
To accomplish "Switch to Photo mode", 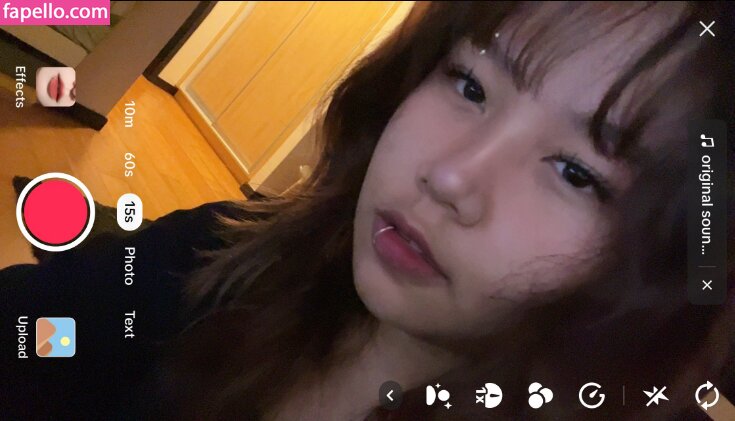I will [x=129, y=265].
